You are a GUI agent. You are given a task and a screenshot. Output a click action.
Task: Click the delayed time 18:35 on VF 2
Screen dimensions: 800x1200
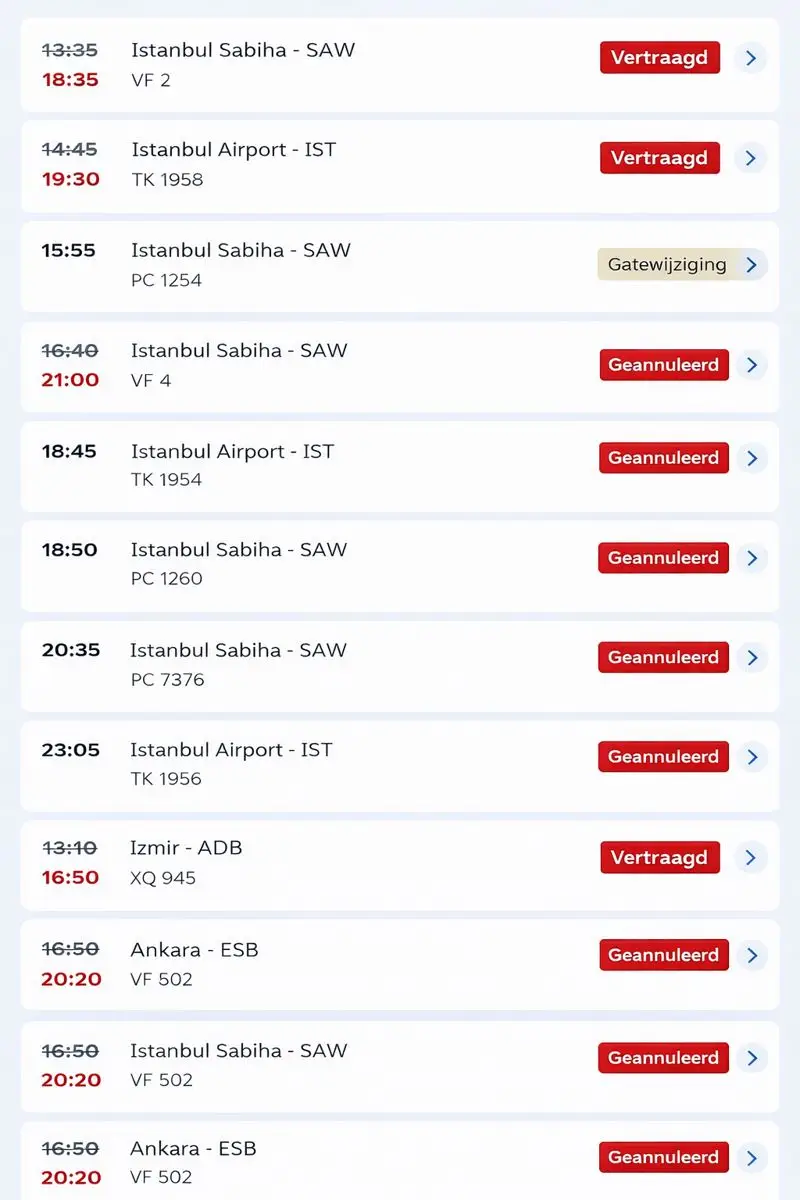(70, 80)
